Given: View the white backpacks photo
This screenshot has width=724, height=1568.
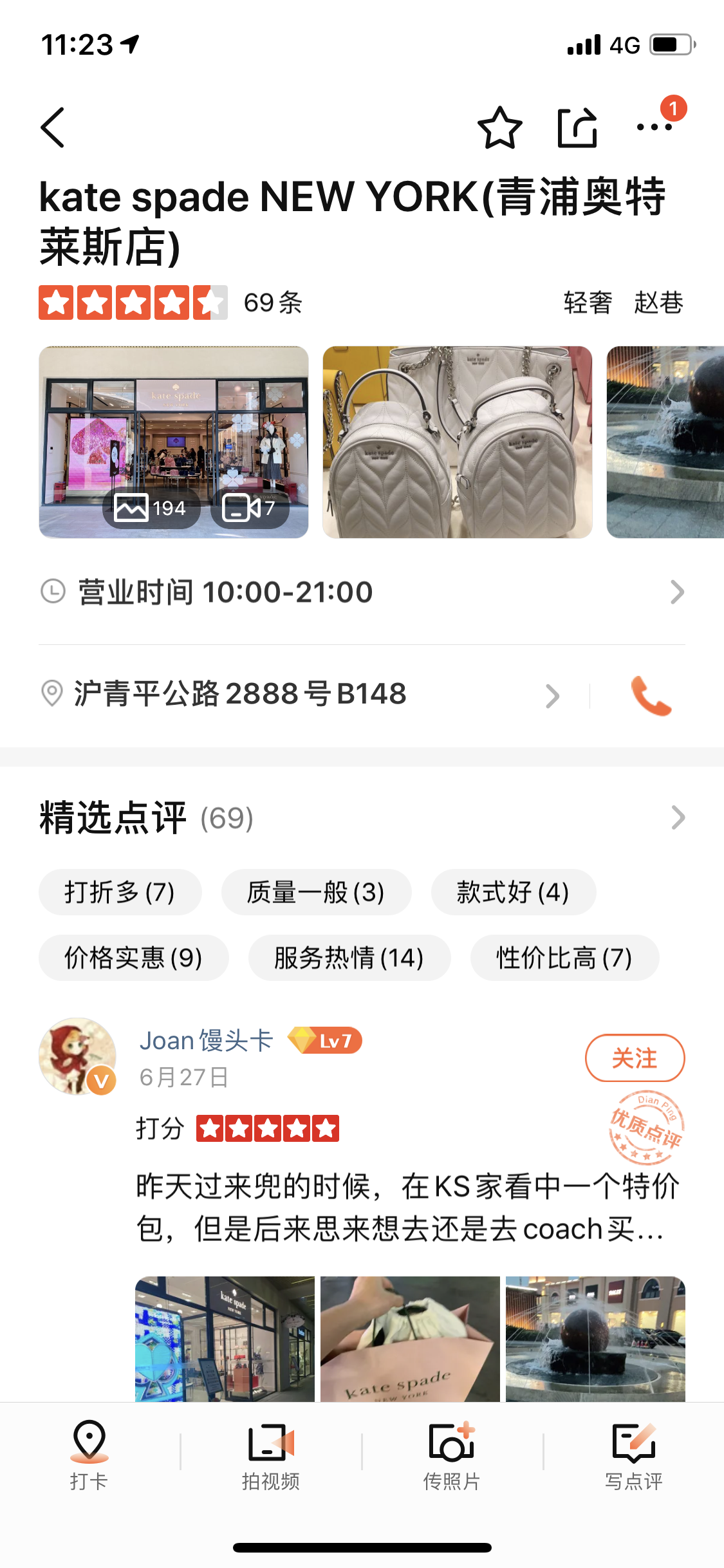Looking at the screenshot, I should click(x=457, y=442).
